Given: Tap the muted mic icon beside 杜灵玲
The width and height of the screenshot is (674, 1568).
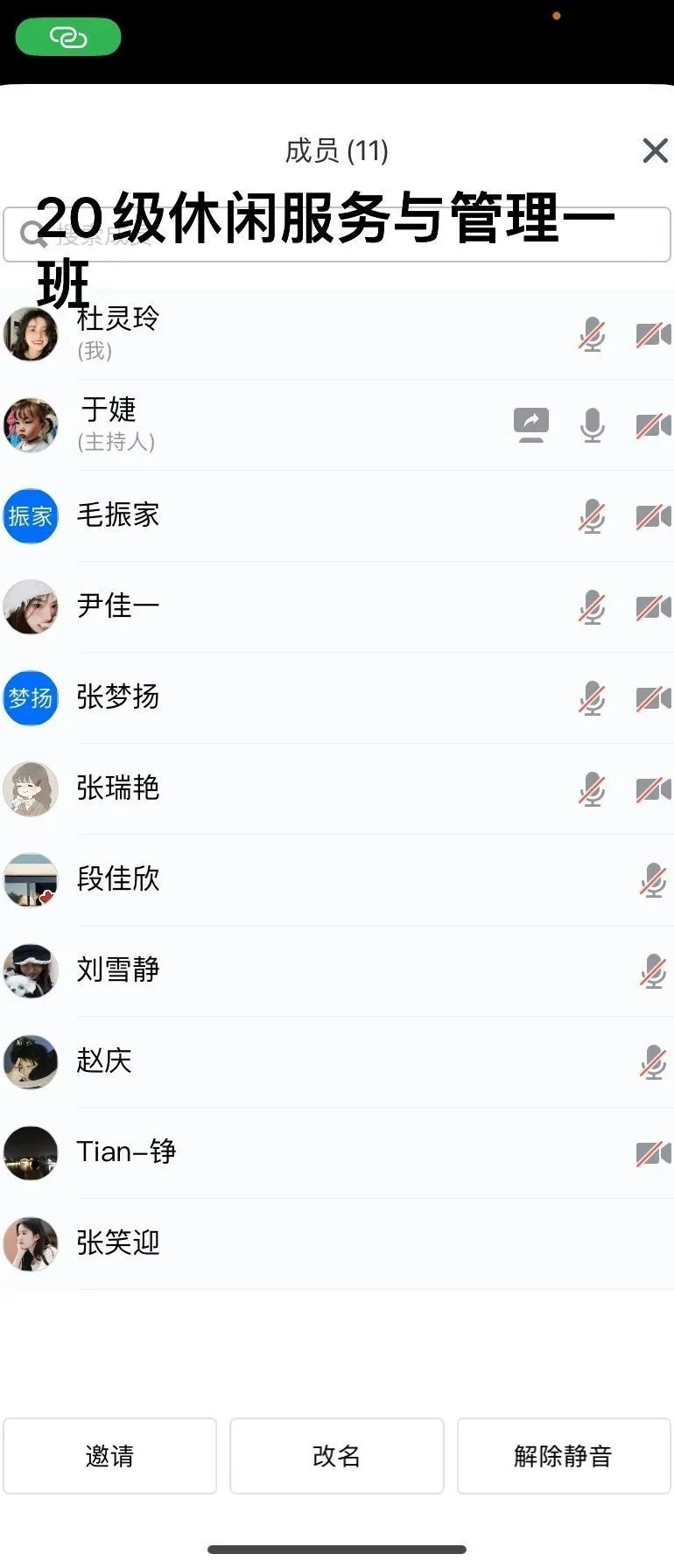Looking at the screenshot, I should point(593,334).
